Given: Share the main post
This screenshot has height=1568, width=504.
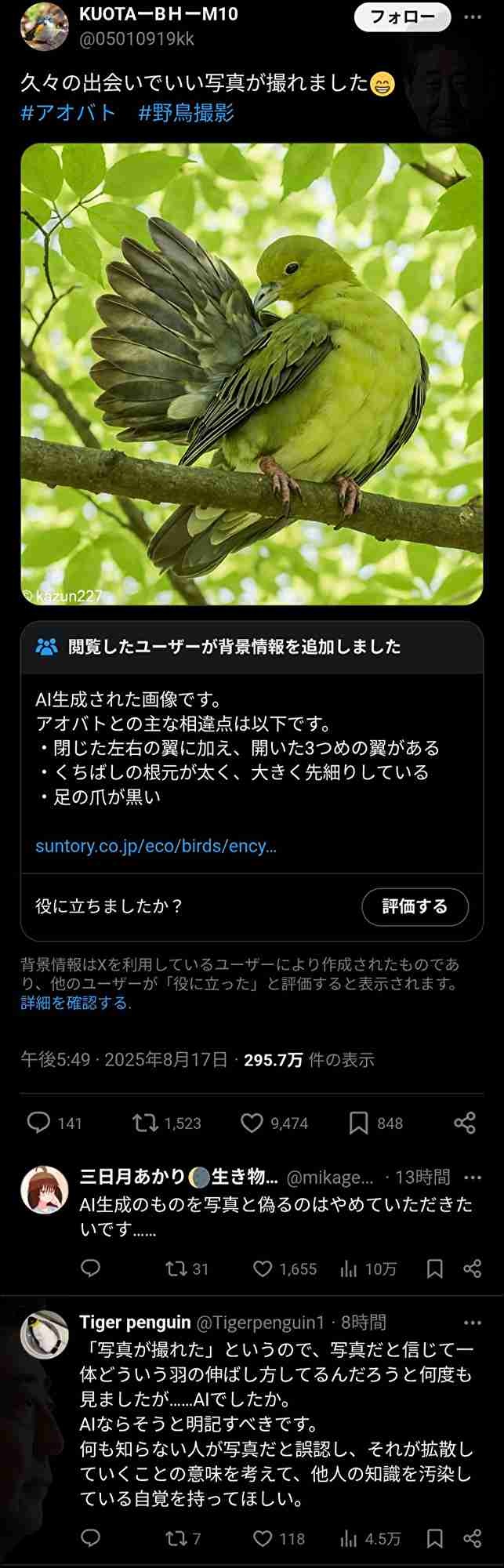Looking at the screenshot, I should click(465, 1123).
